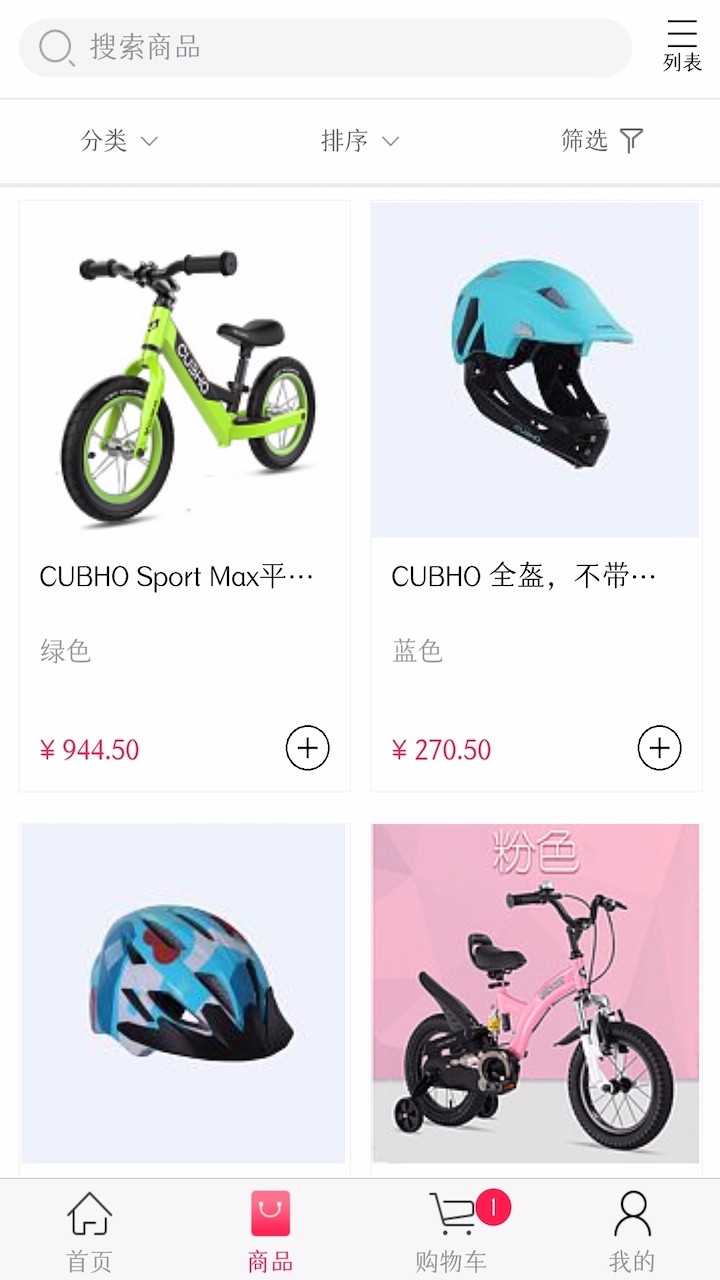Tap the 搜索商品 search field
Image resolution: width=720 pixels, height=1280 pixels.
click(x=325, y=47)
